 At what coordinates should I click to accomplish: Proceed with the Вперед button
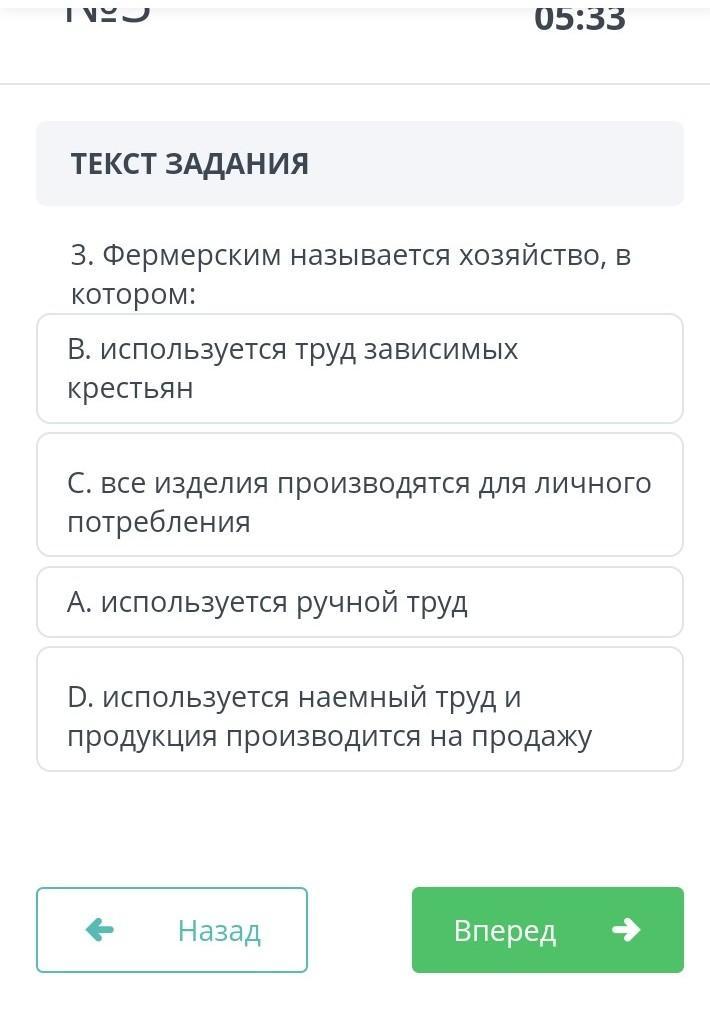(x=547, y=930)
